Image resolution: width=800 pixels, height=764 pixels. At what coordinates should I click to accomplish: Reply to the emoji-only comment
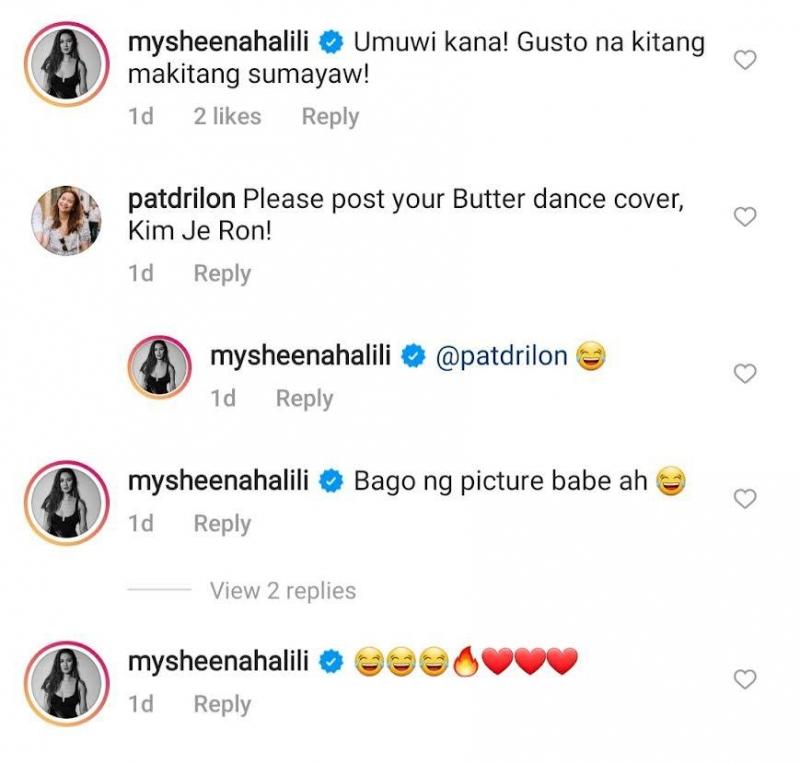222,705
